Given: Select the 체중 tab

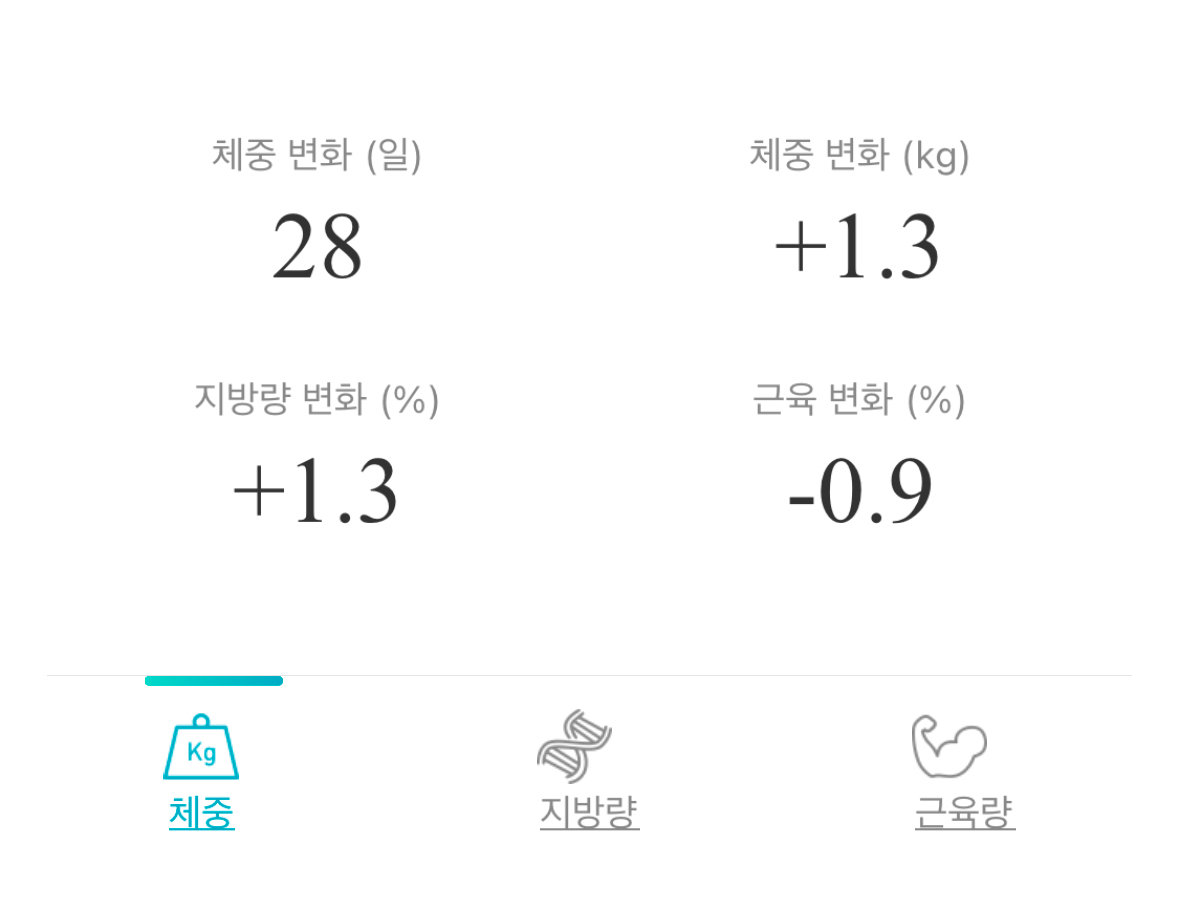Looking at the screenshot, I should point(201,772).
